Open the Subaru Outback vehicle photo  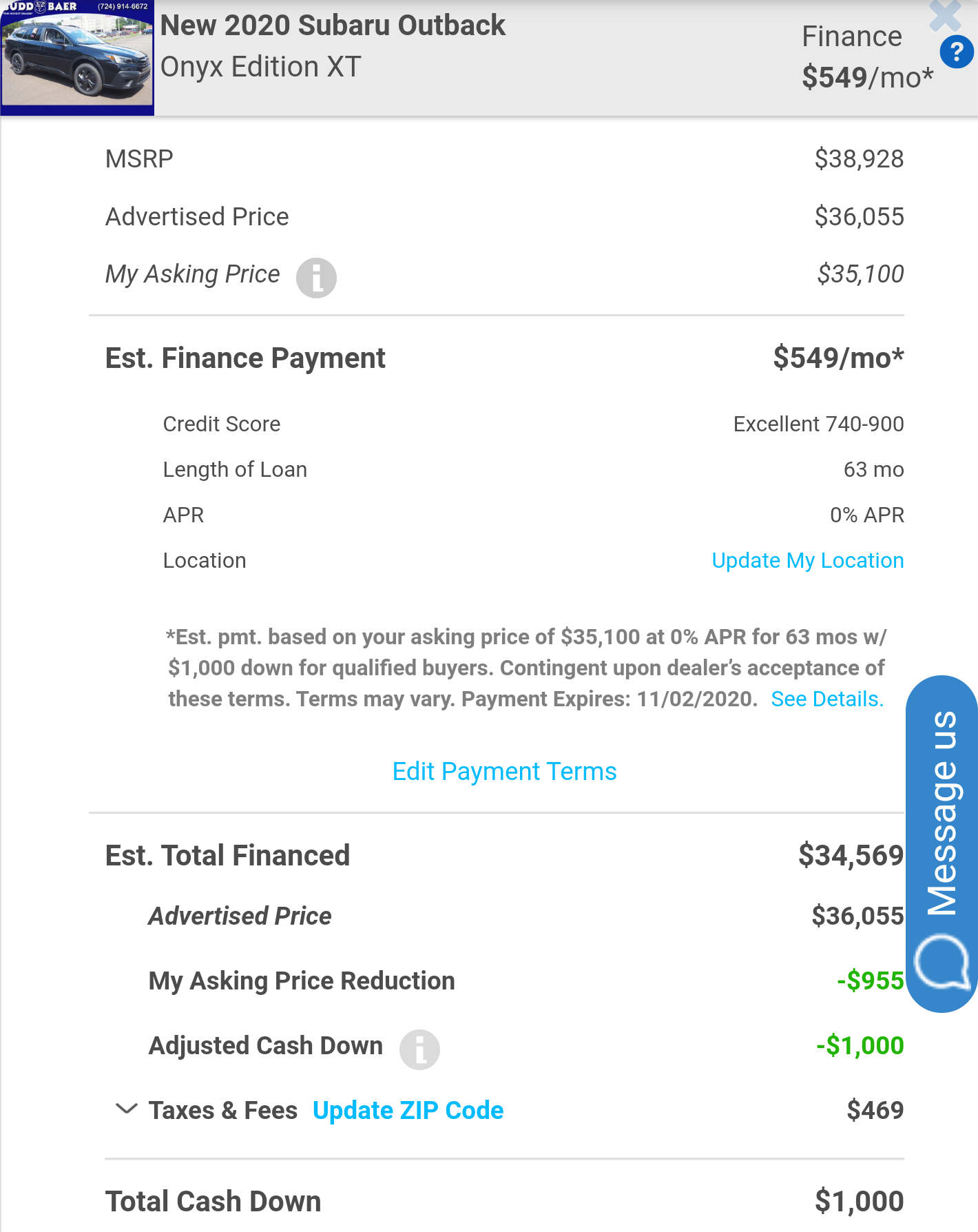click(x=77, y=59)
